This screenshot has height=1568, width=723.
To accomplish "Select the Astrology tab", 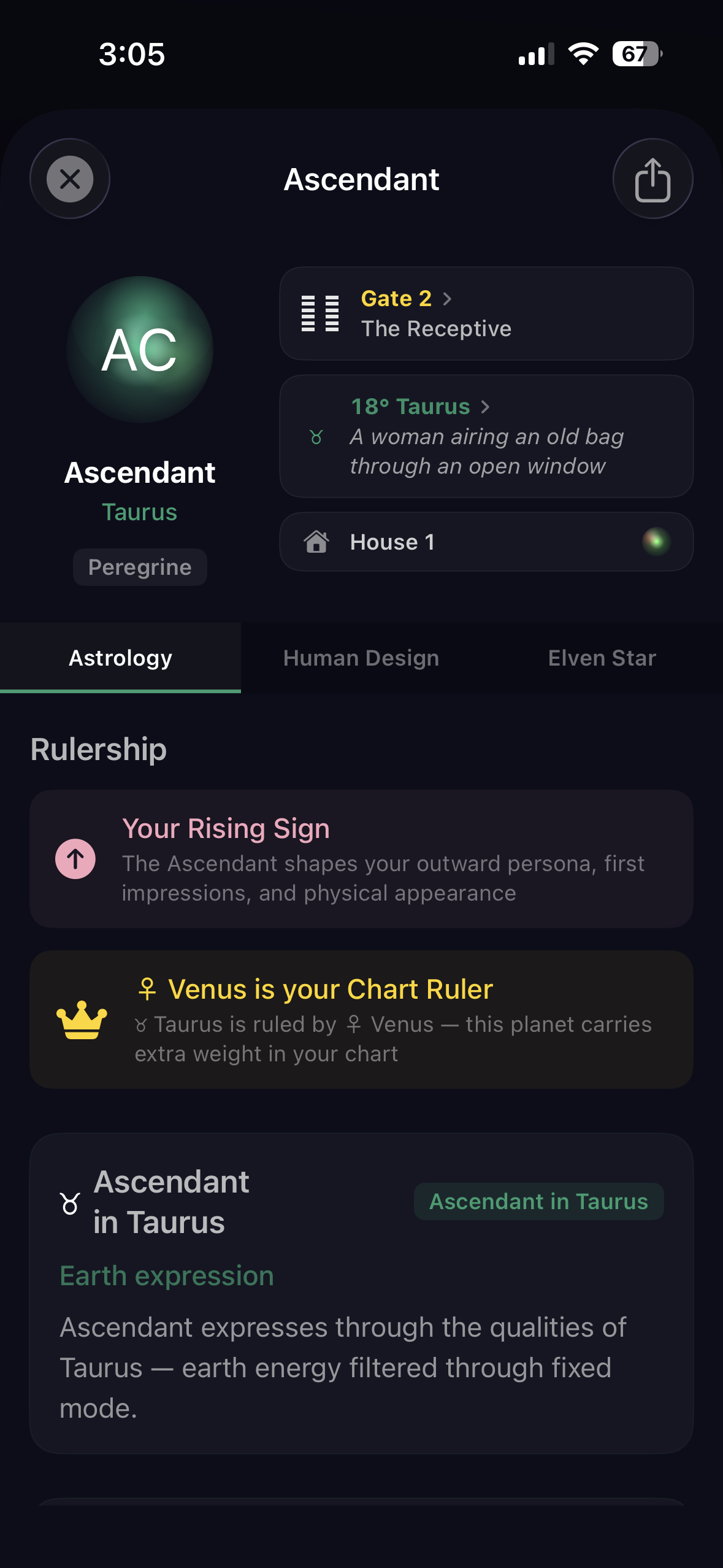I will [x=120, y=657].
